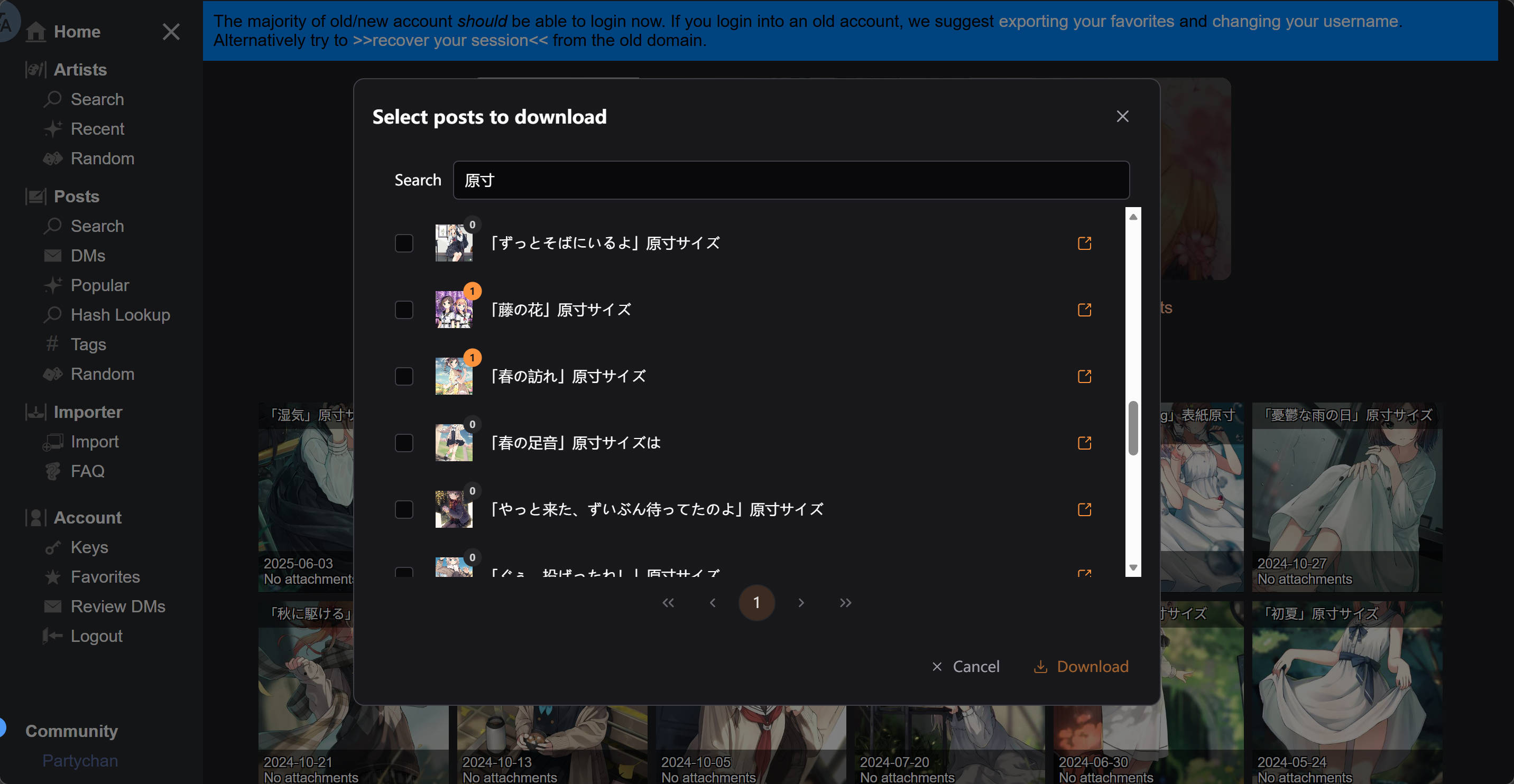
Task: Close the Select posts dialog
Action: [1122, 116]
